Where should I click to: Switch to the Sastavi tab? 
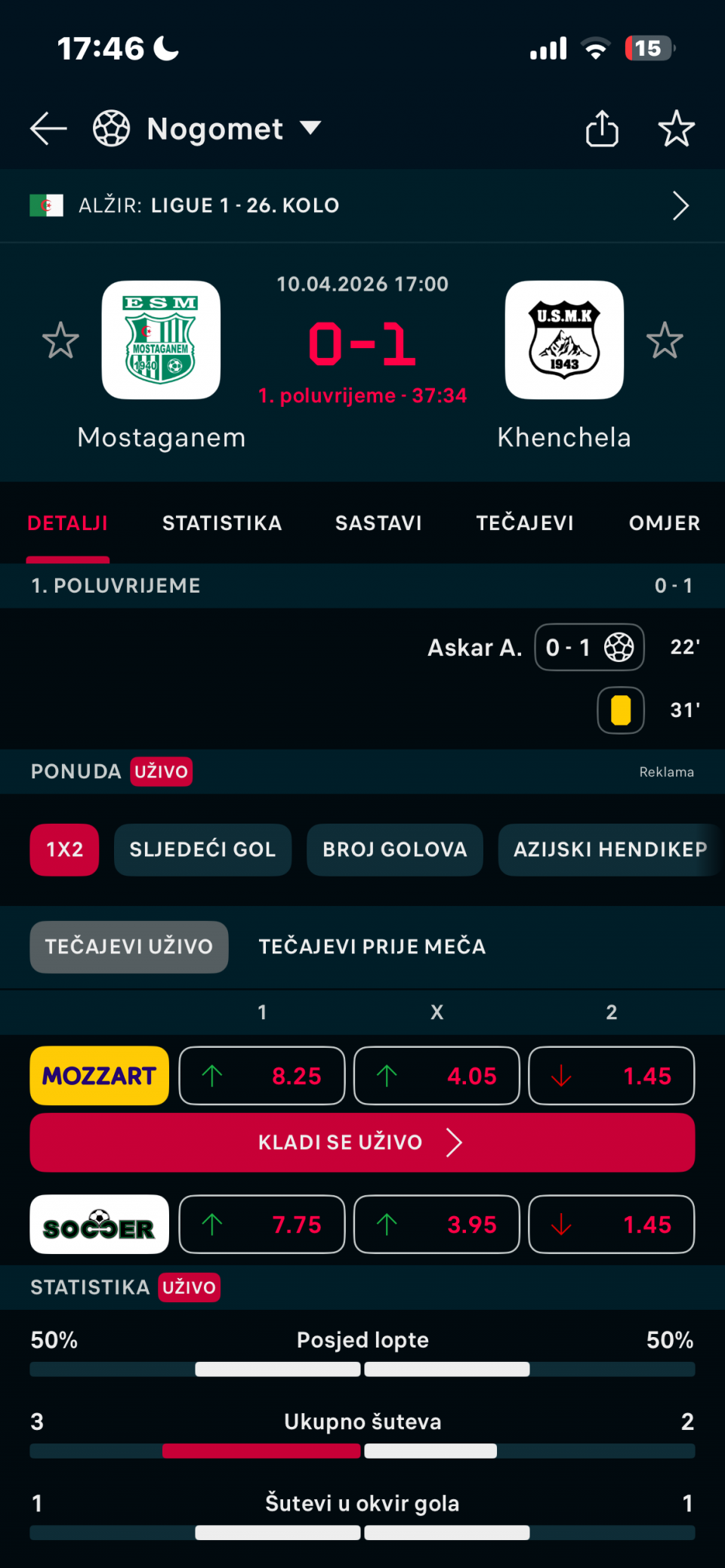click(378, 523)
